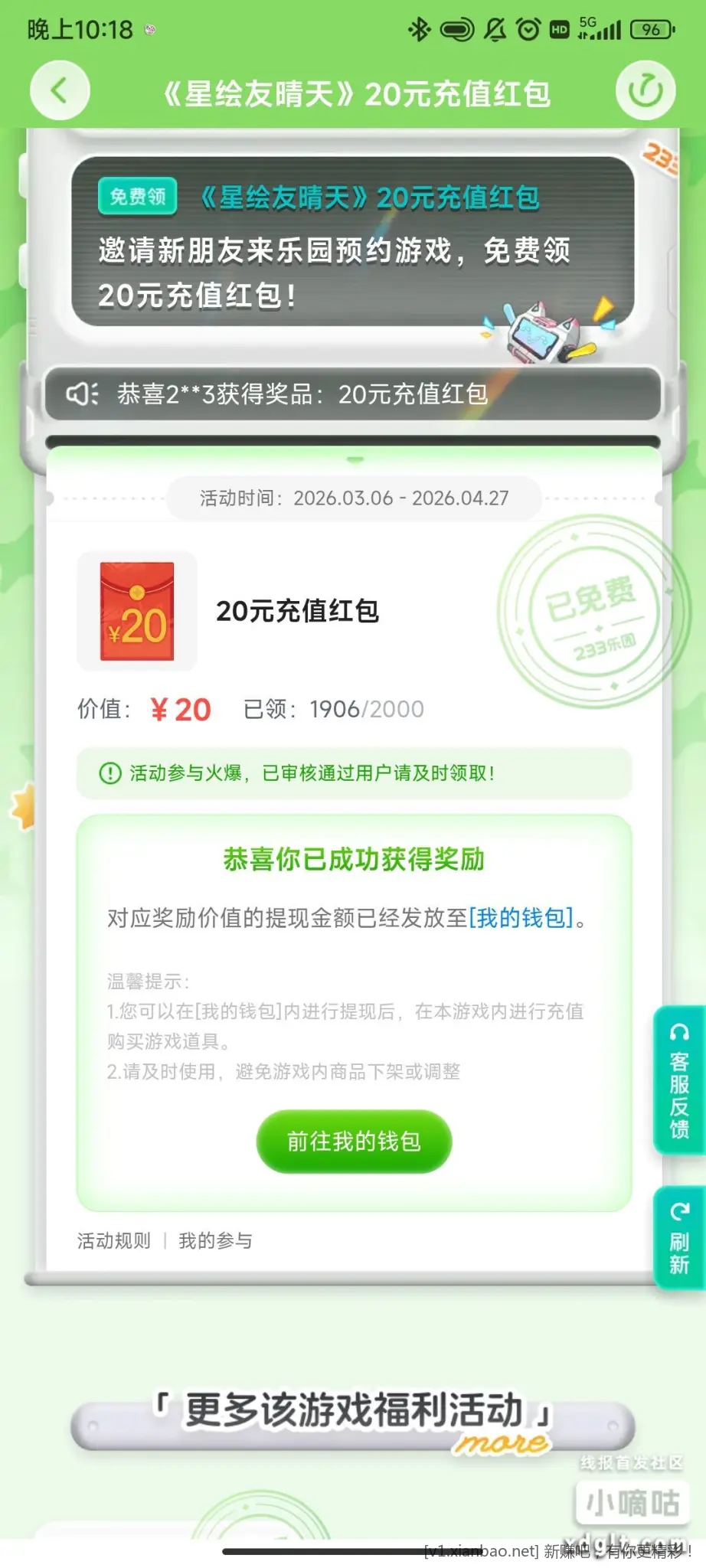
Task: Tap 前往我的钱包 button
Action: [354, 1141]
